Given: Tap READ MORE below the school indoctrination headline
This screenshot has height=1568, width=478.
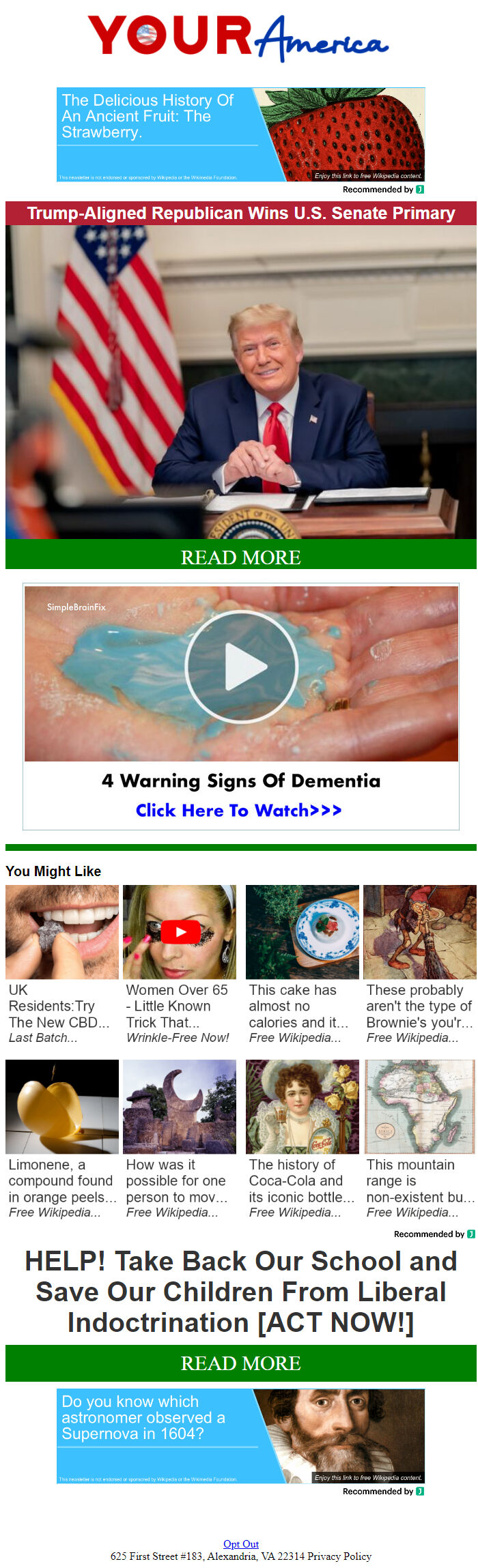Looking at the screenshot, I should [x=240, y=1363].
